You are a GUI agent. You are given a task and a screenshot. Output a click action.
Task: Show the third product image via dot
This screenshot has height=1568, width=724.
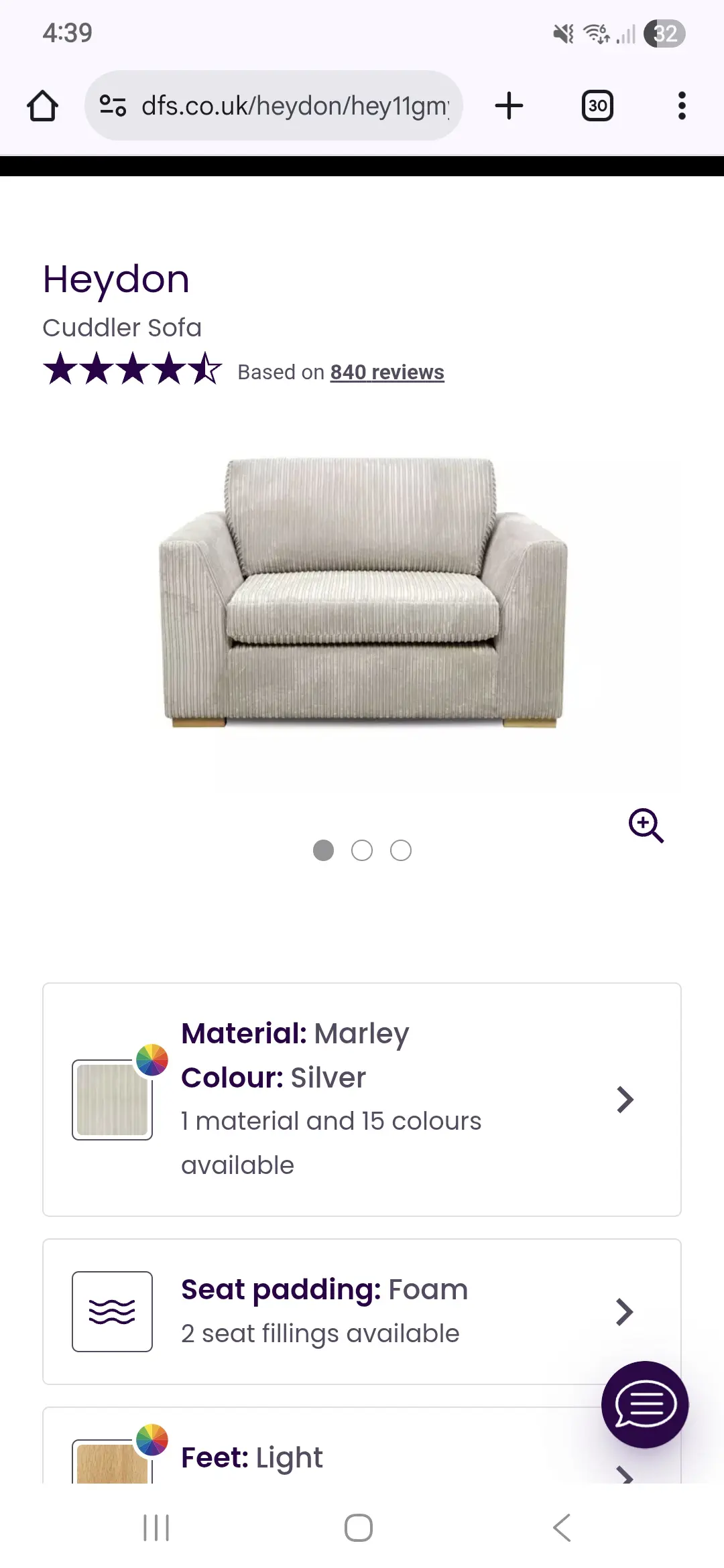click(401, 850)
